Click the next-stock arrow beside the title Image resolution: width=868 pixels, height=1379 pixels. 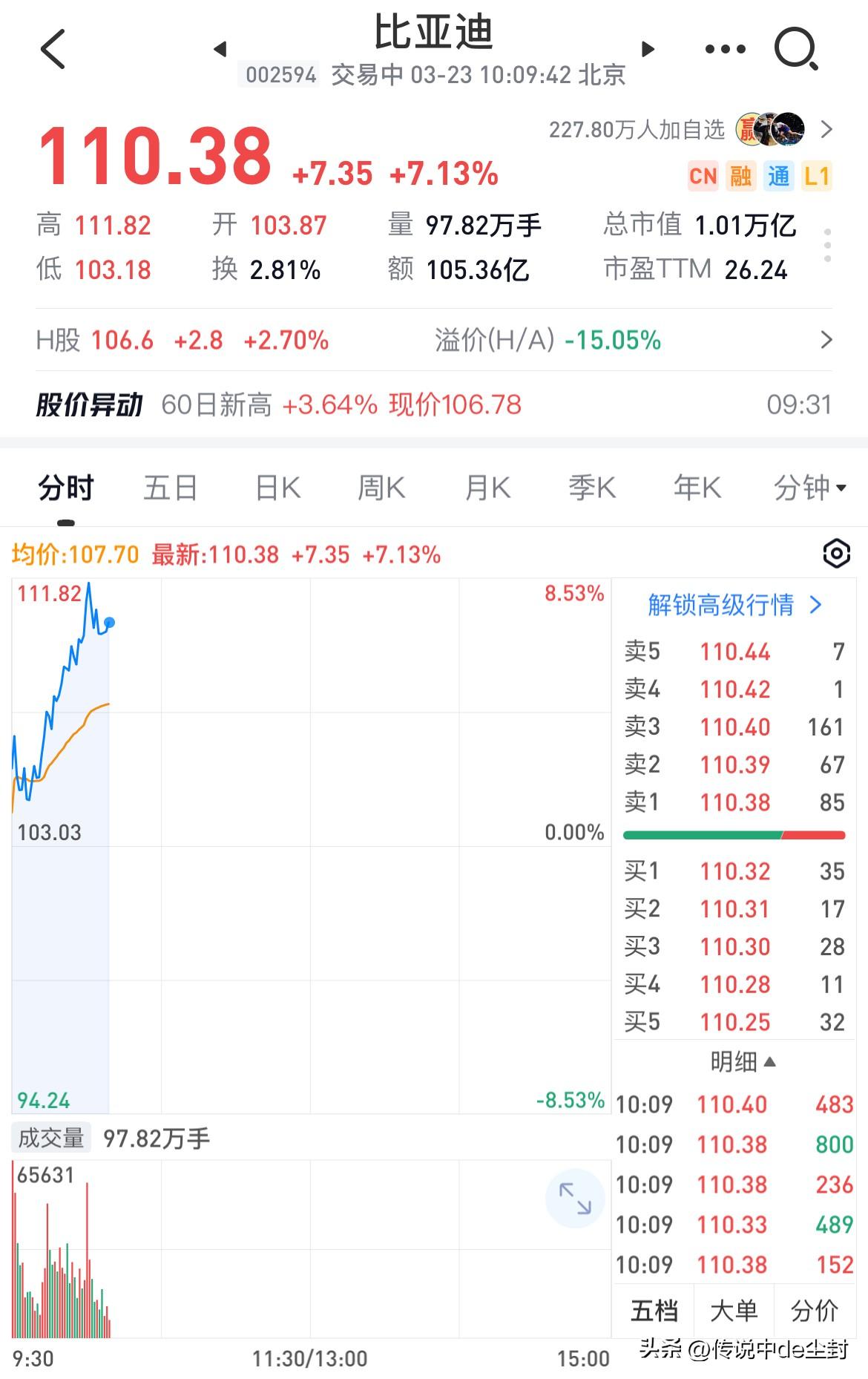pyautogui.click(x=648, y=48)
